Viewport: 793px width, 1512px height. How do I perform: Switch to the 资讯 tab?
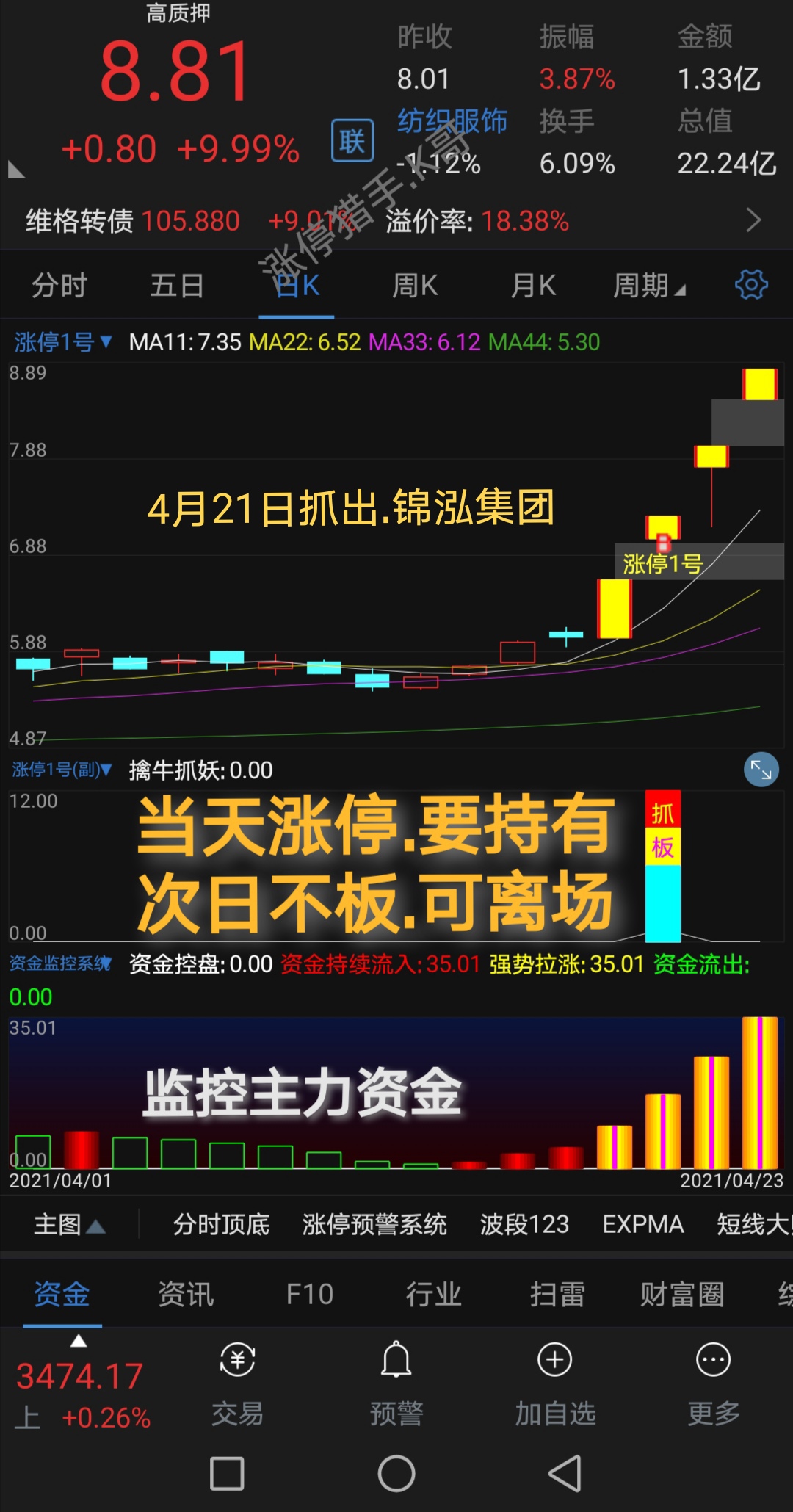coord(186,1294)
